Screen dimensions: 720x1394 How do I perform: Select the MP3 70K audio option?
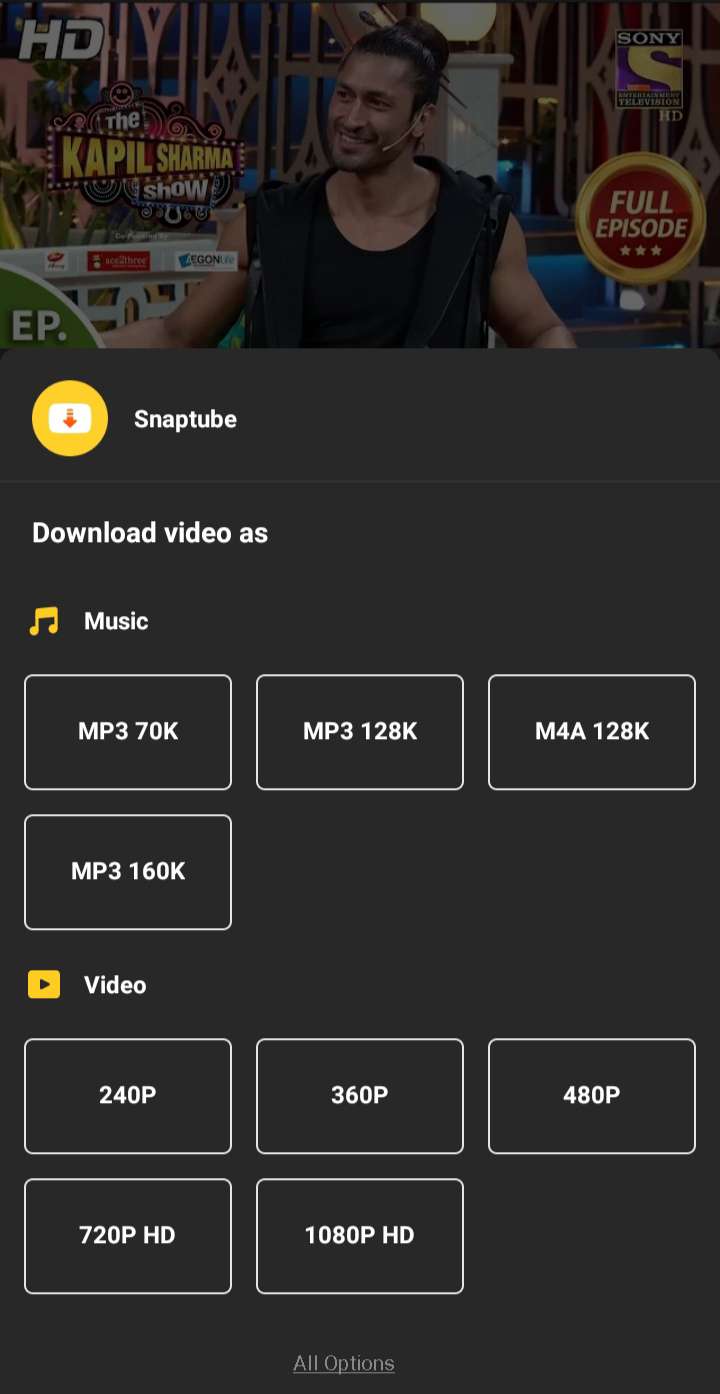[x=127, y=731]
